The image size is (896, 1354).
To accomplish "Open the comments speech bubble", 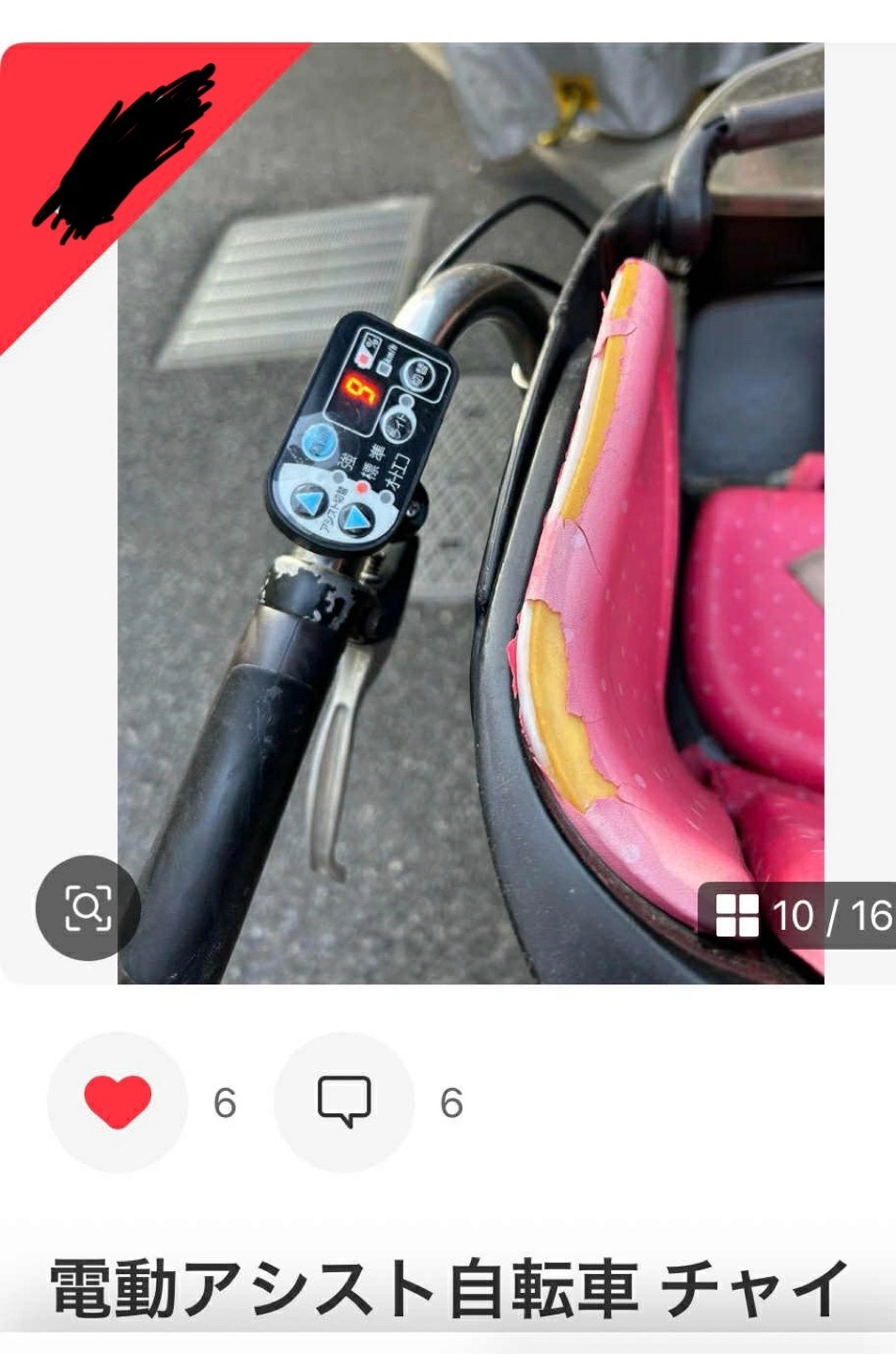I will coord(344,1102).
